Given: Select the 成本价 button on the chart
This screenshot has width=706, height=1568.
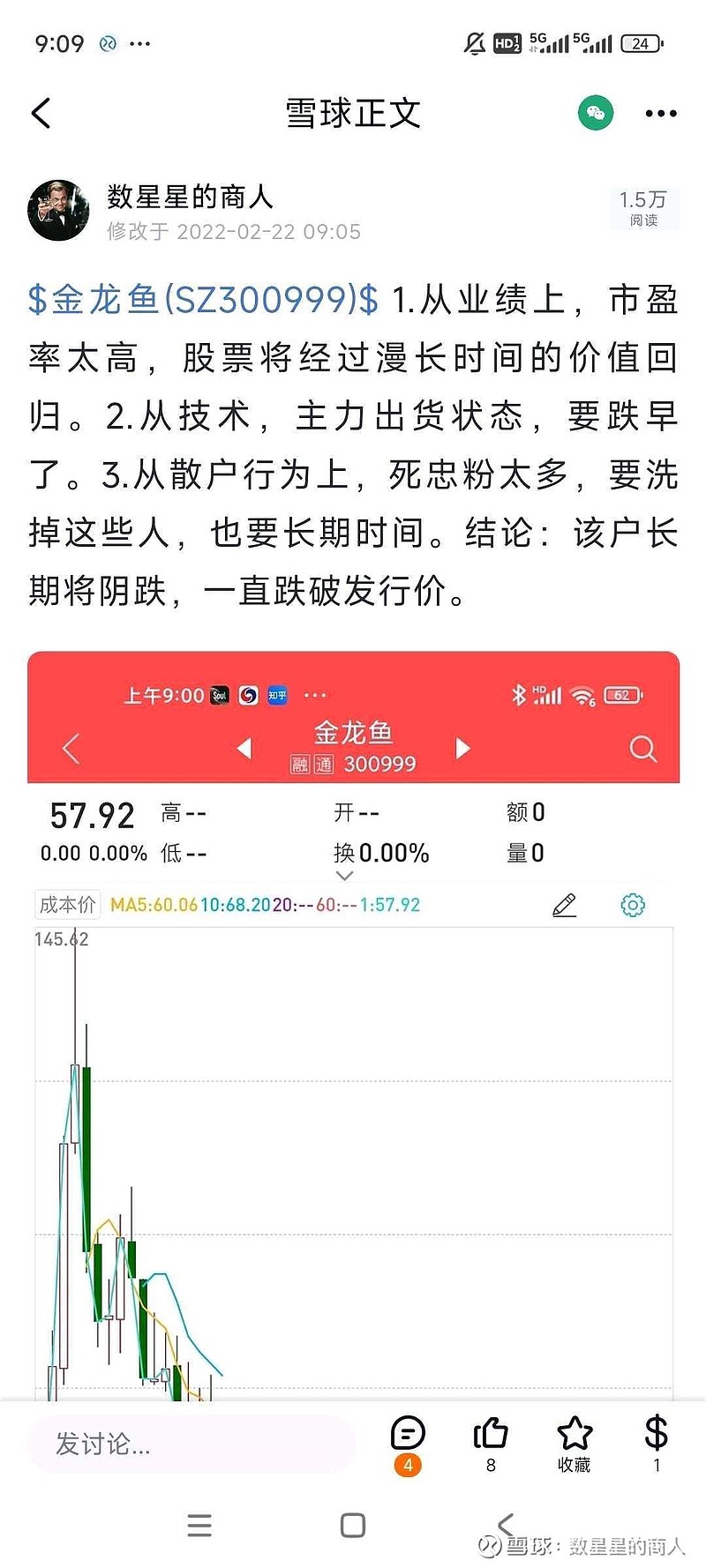Looking at the screenshot, I should click(x=67, y=905).
